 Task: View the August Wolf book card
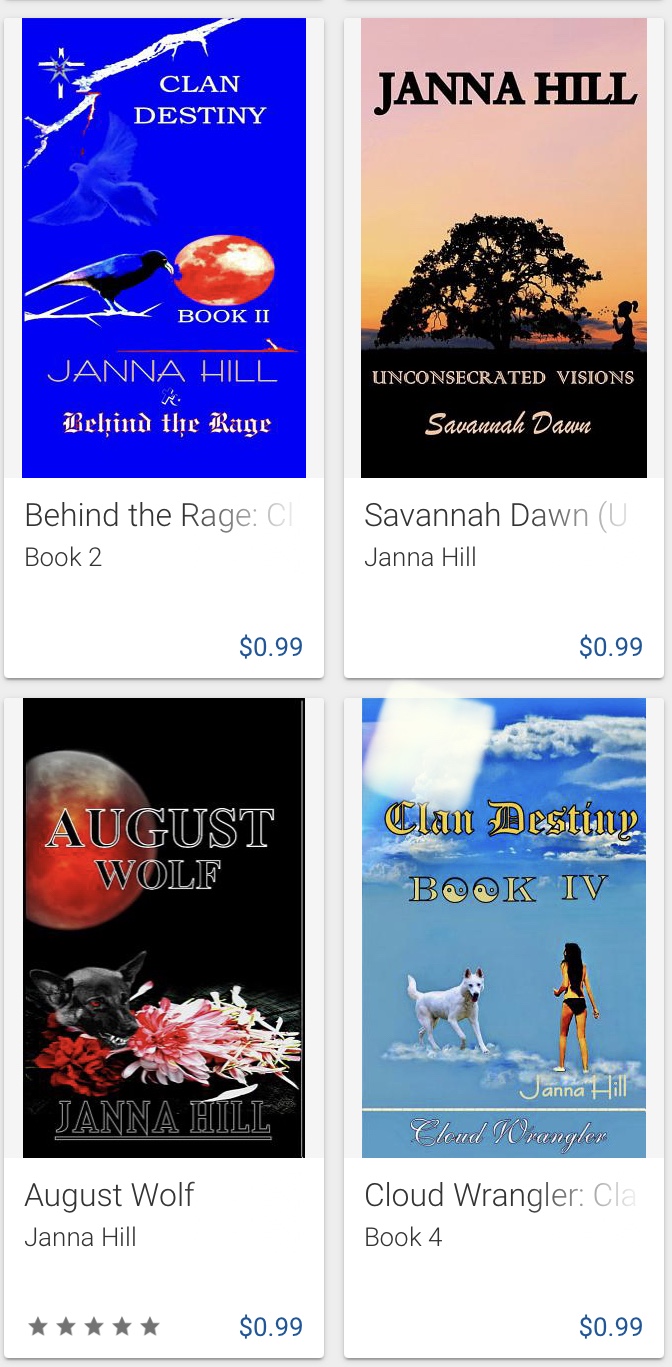coord(164,1020)
